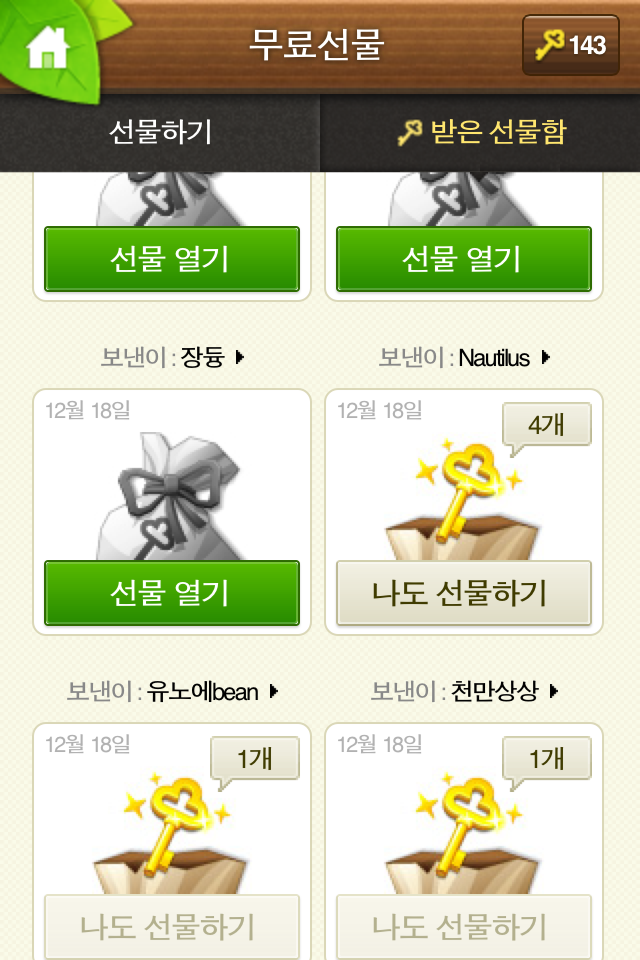View sender profile Nautilus

click(503, 357)
